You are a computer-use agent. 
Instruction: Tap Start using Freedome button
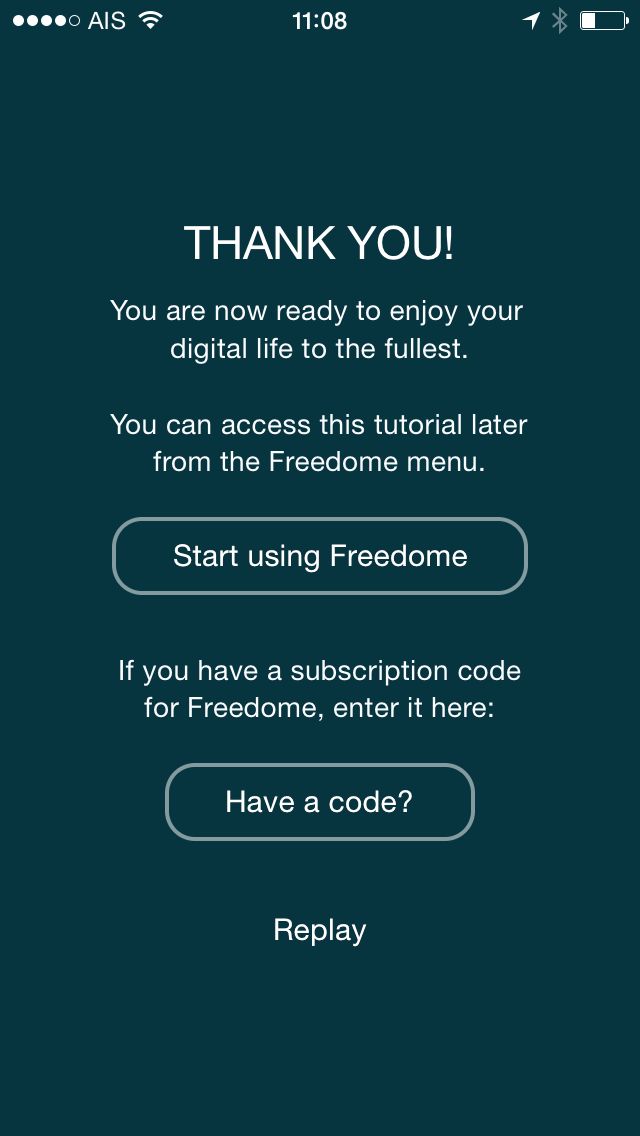pyautogui.click(x=320, y=556)
